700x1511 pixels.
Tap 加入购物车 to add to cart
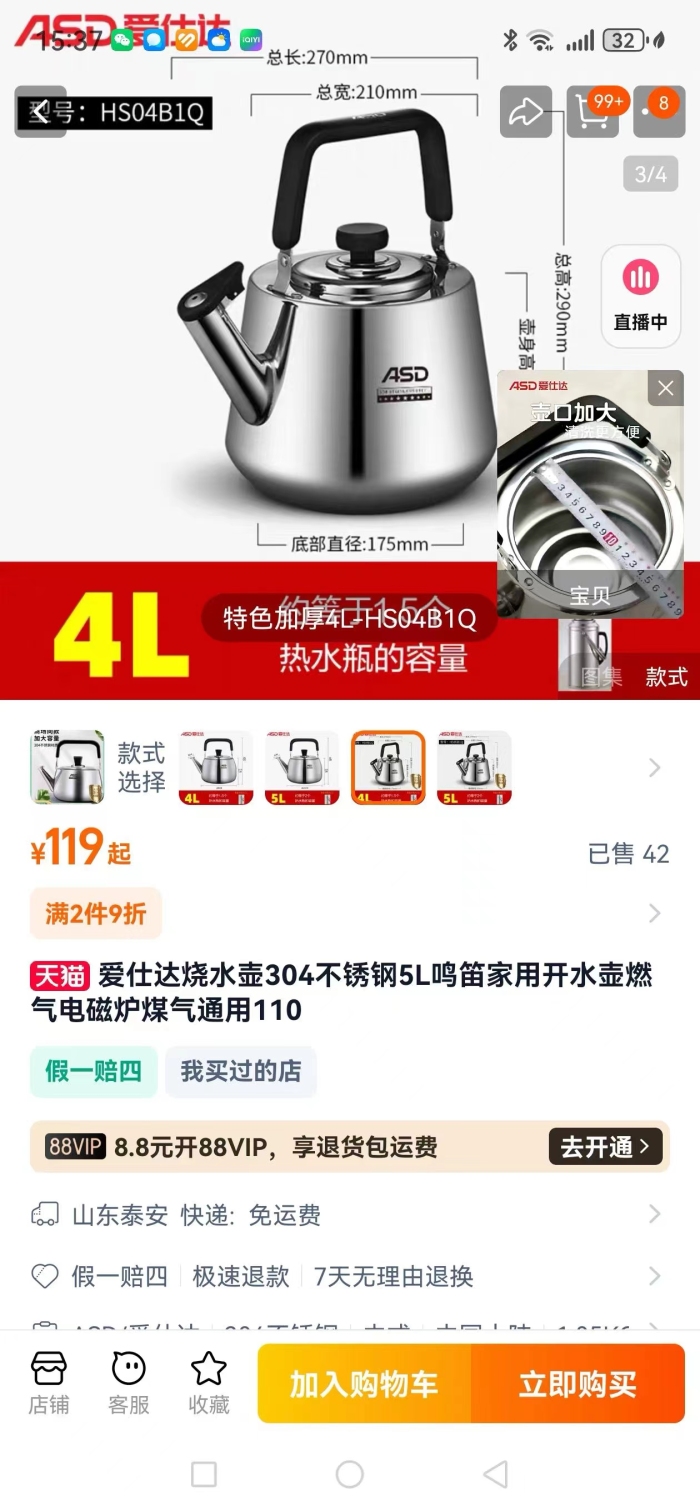click(x=365, y=1384)
